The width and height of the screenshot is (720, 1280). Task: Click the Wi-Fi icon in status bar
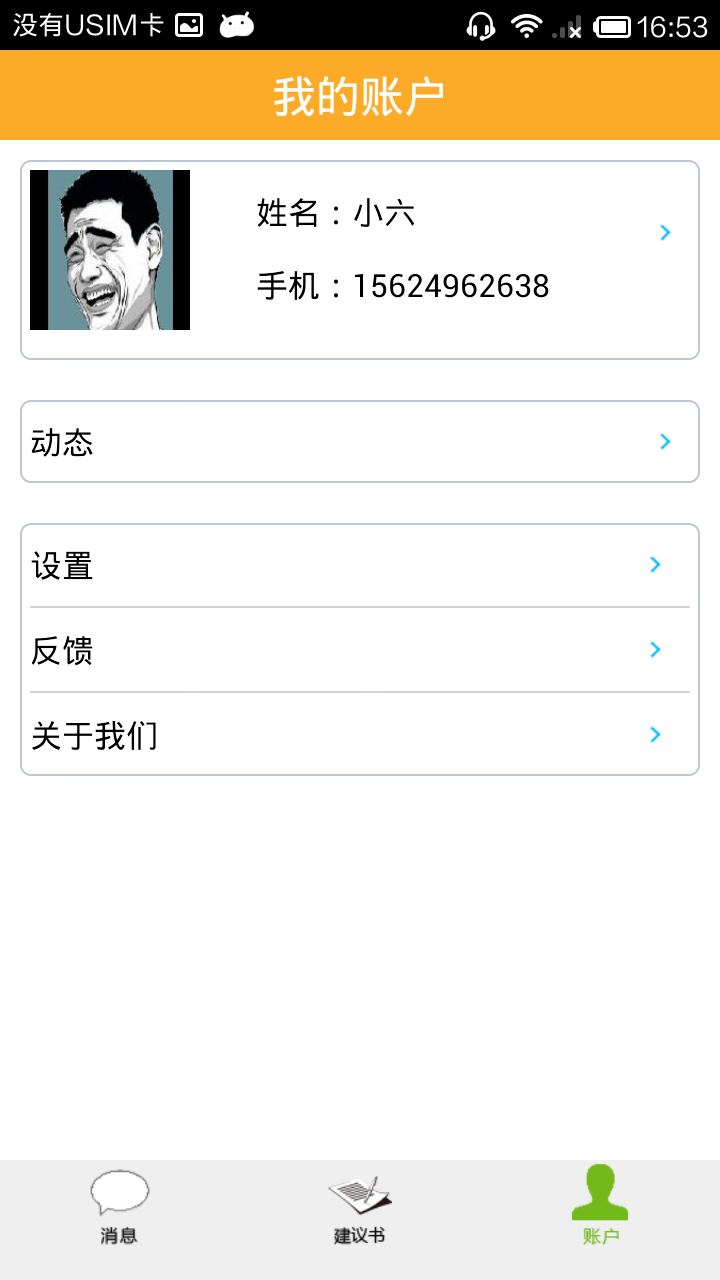[x=527, y=25]
